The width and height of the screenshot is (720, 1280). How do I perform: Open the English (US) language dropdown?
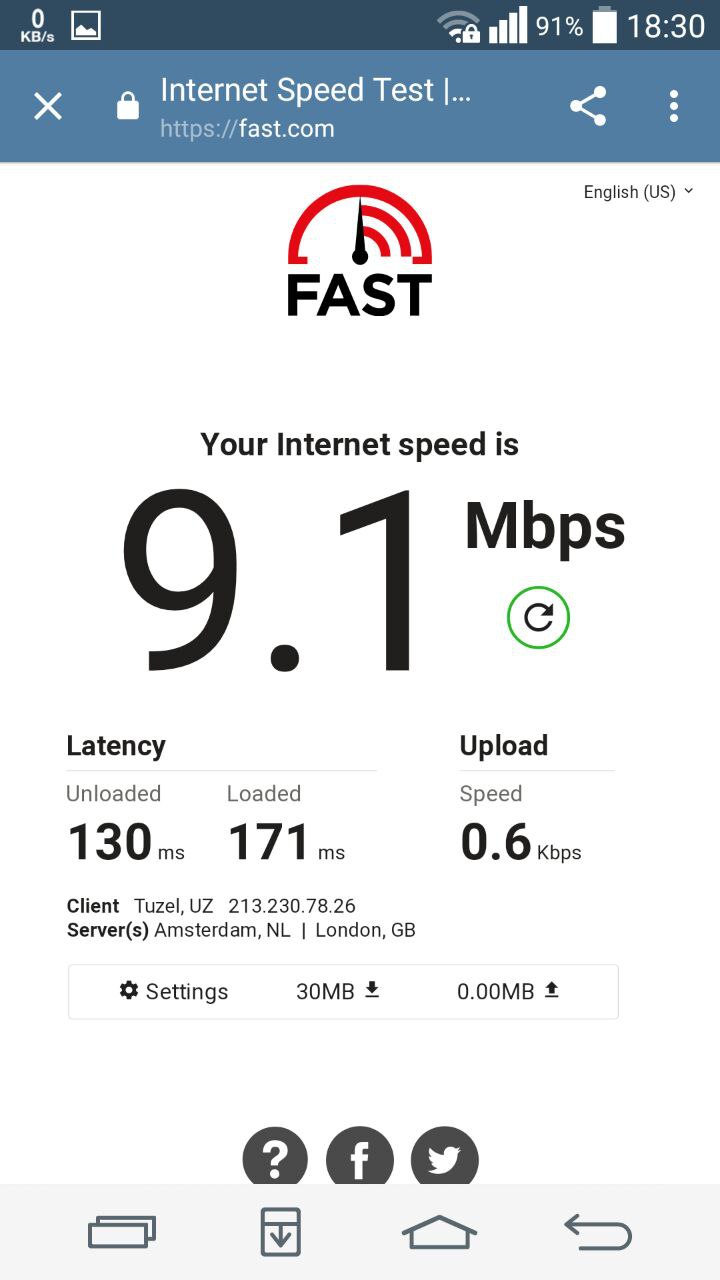click(x=638, y=192)
